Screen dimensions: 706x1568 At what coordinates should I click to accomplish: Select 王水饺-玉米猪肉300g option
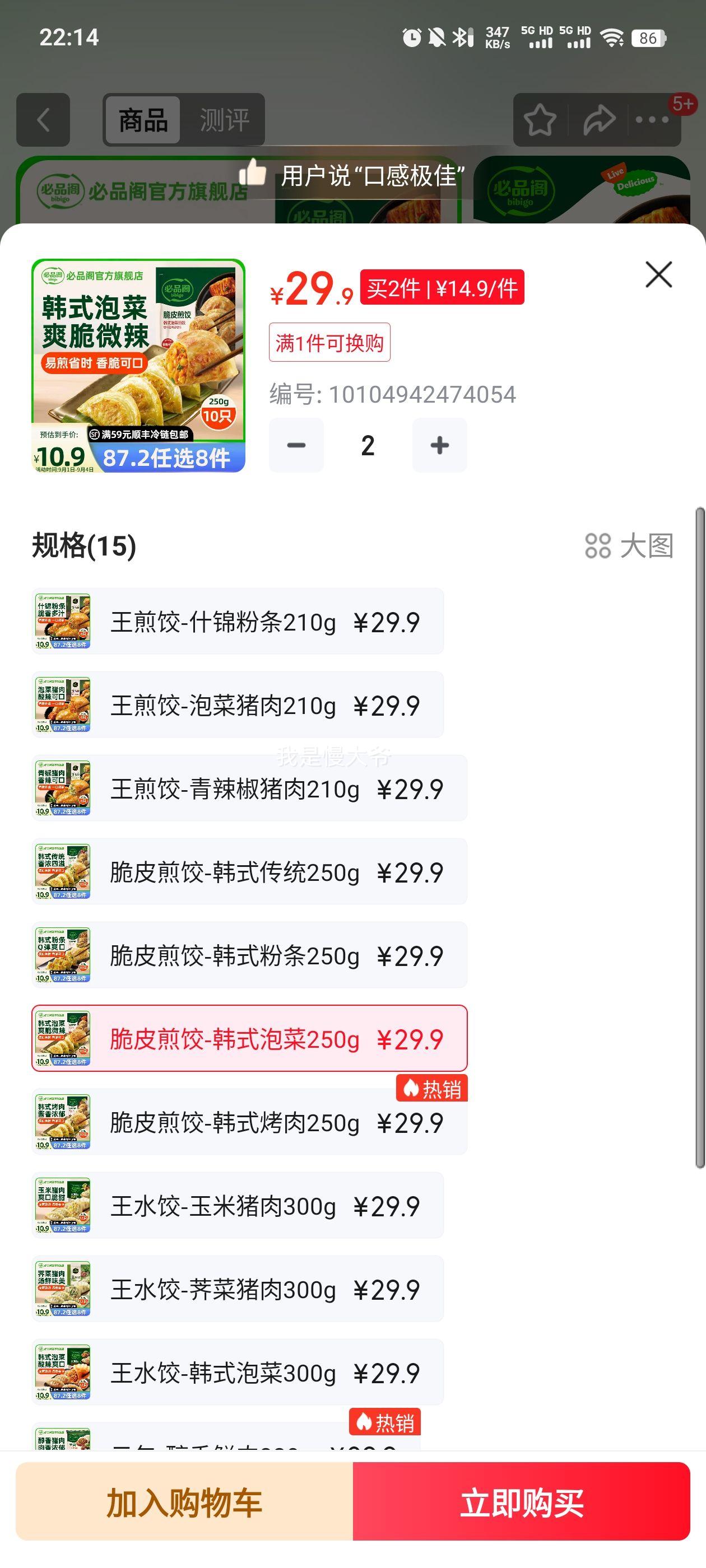click(x=238, y=1205)
